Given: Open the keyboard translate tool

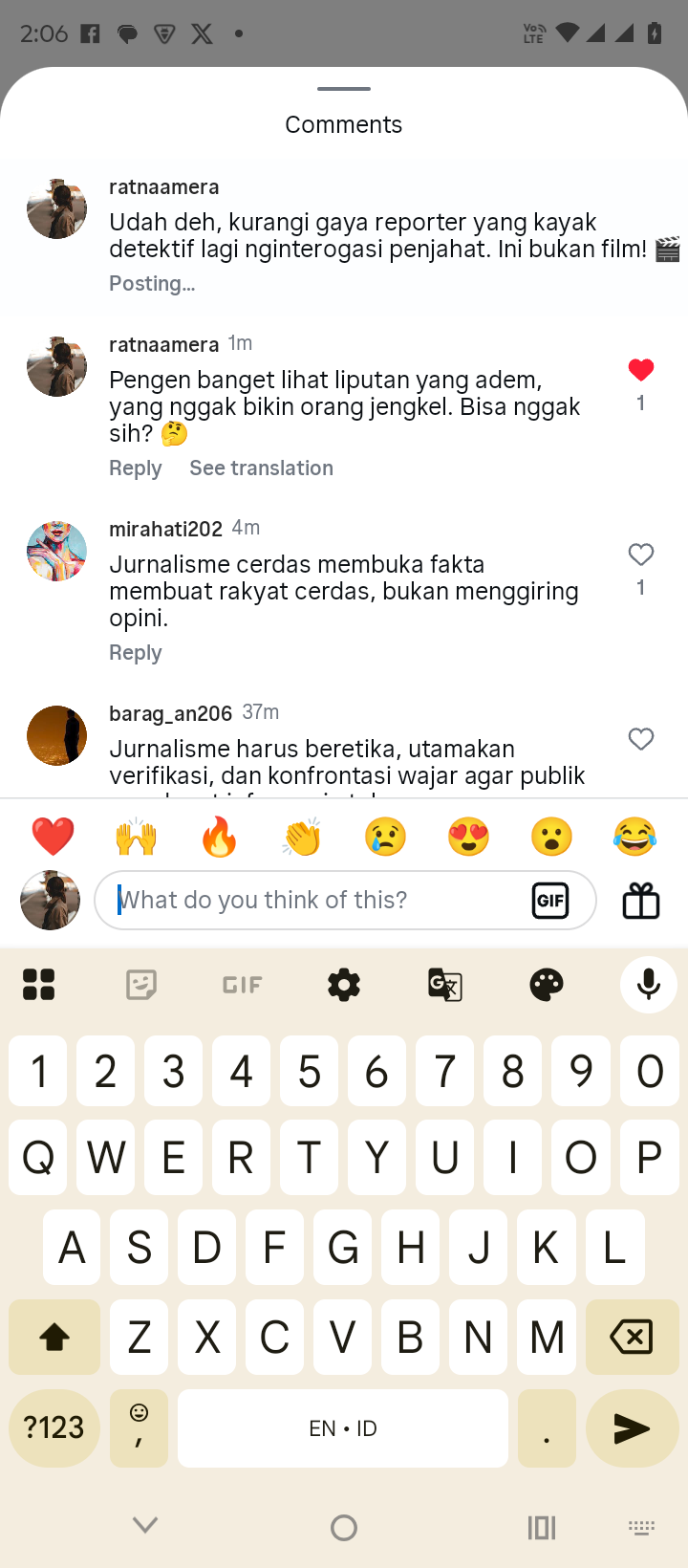Looking at the screenshot, I should (445, 984).
